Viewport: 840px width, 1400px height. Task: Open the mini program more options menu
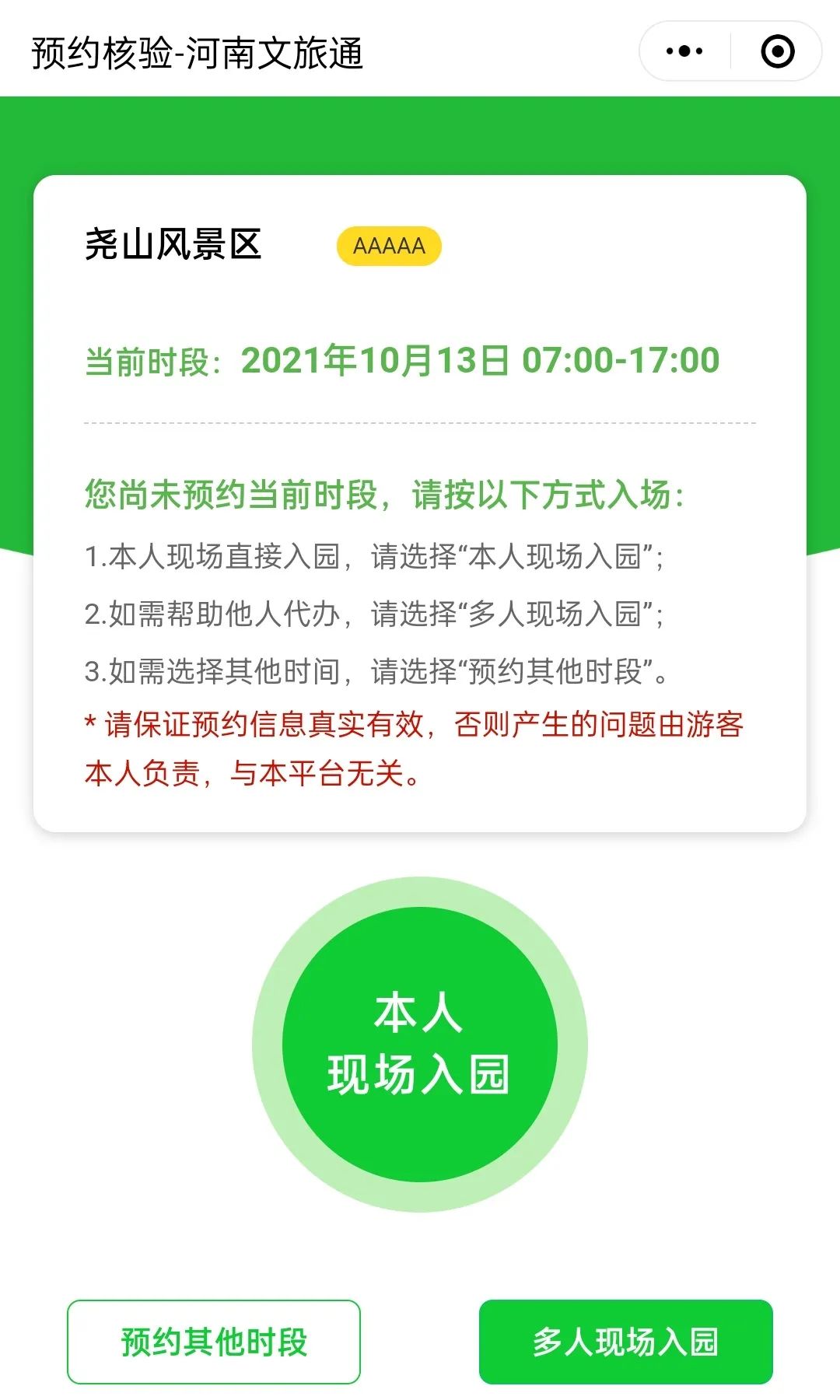pyautogui.click(x=684, y=51)
